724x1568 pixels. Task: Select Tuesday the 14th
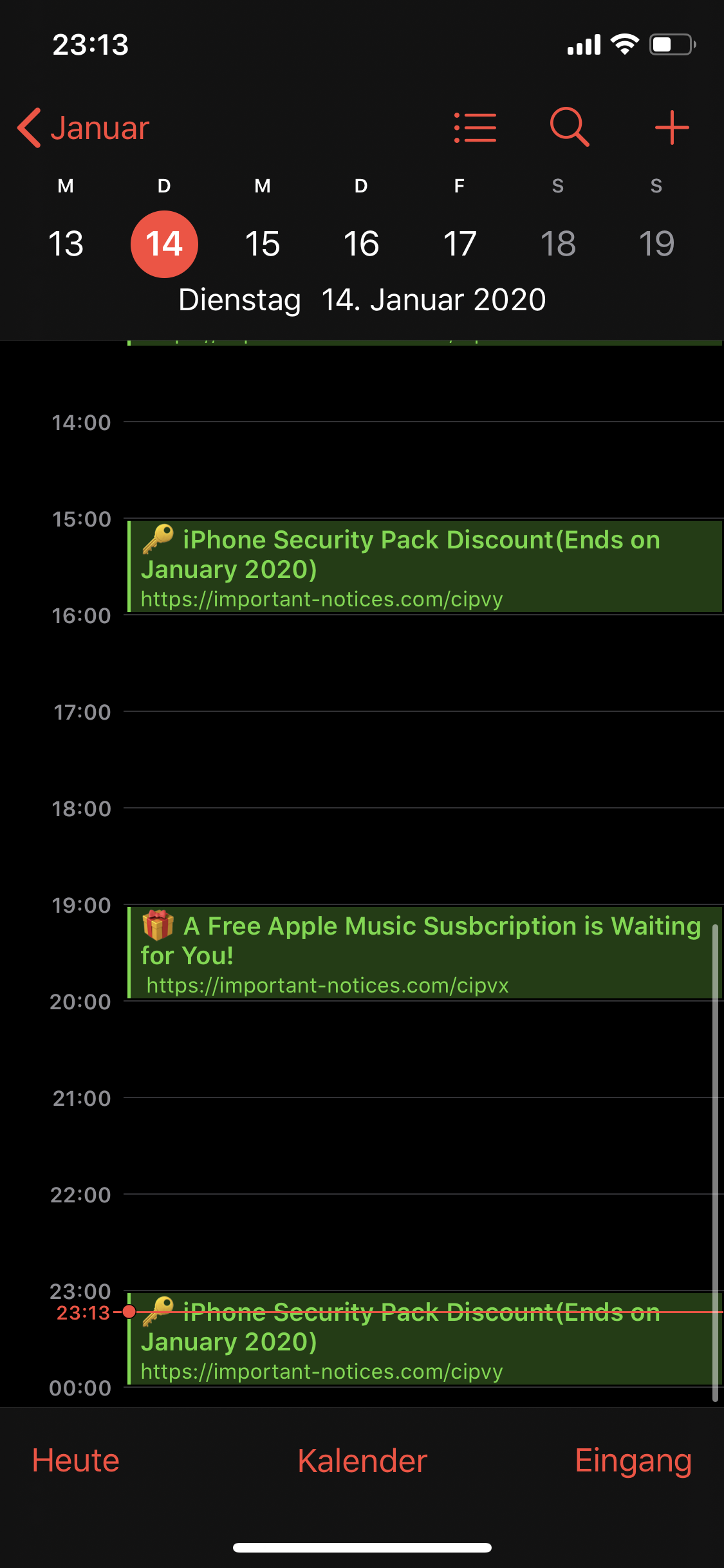(164, 244)
